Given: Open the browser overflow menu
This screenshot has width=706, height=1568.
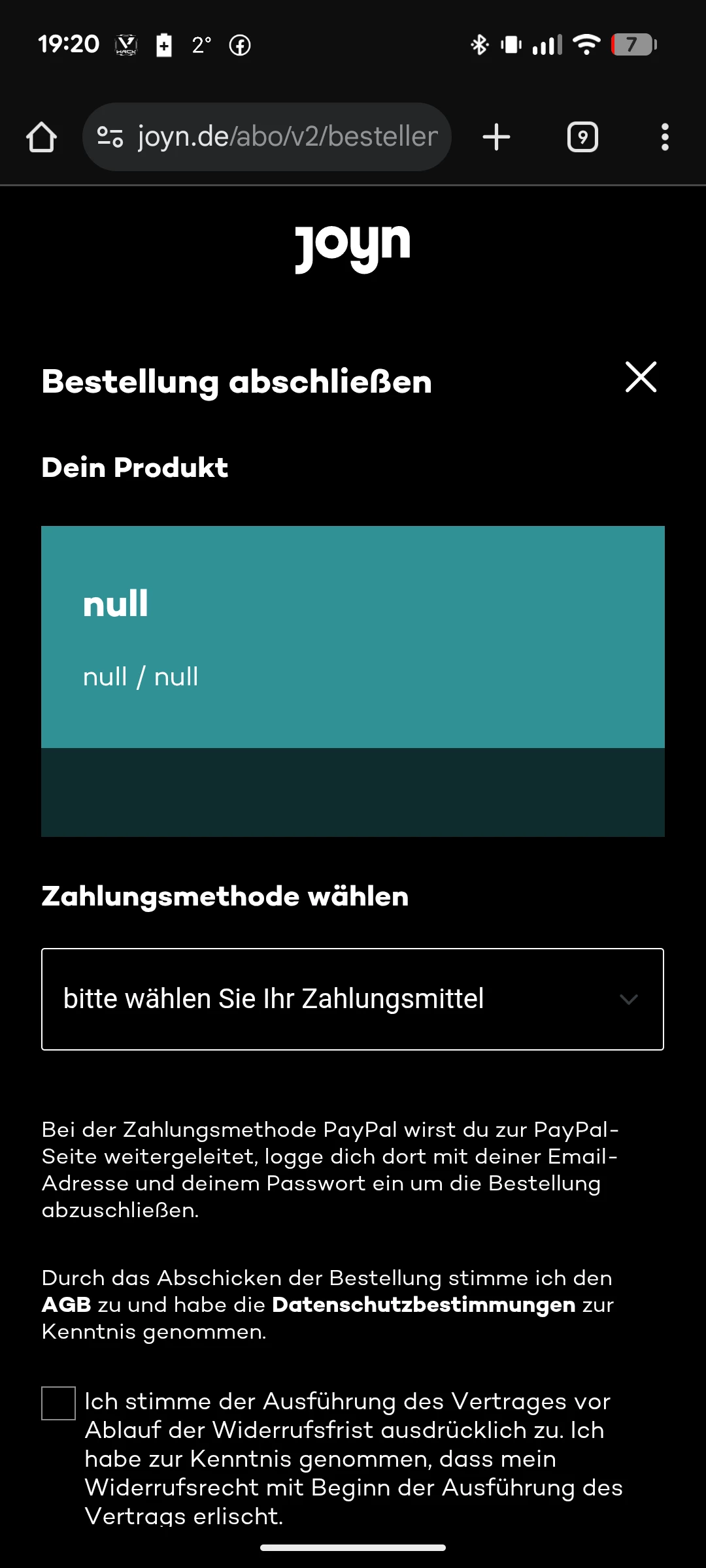Looking at the screenshot, I should tap(665, 137).
